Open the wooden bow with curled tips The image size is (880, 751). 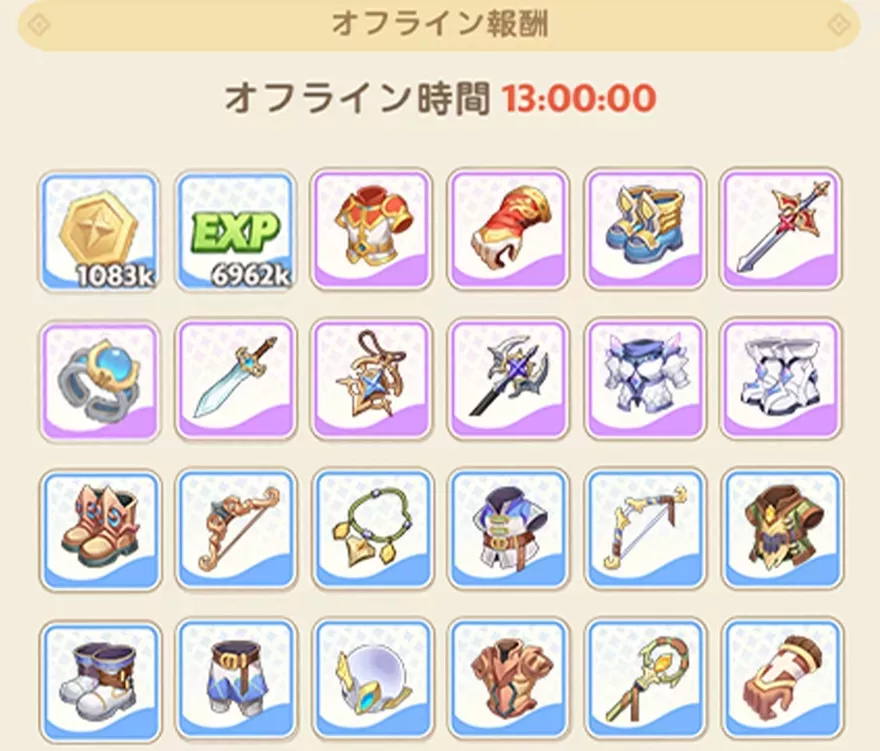[x=236, y=530]
